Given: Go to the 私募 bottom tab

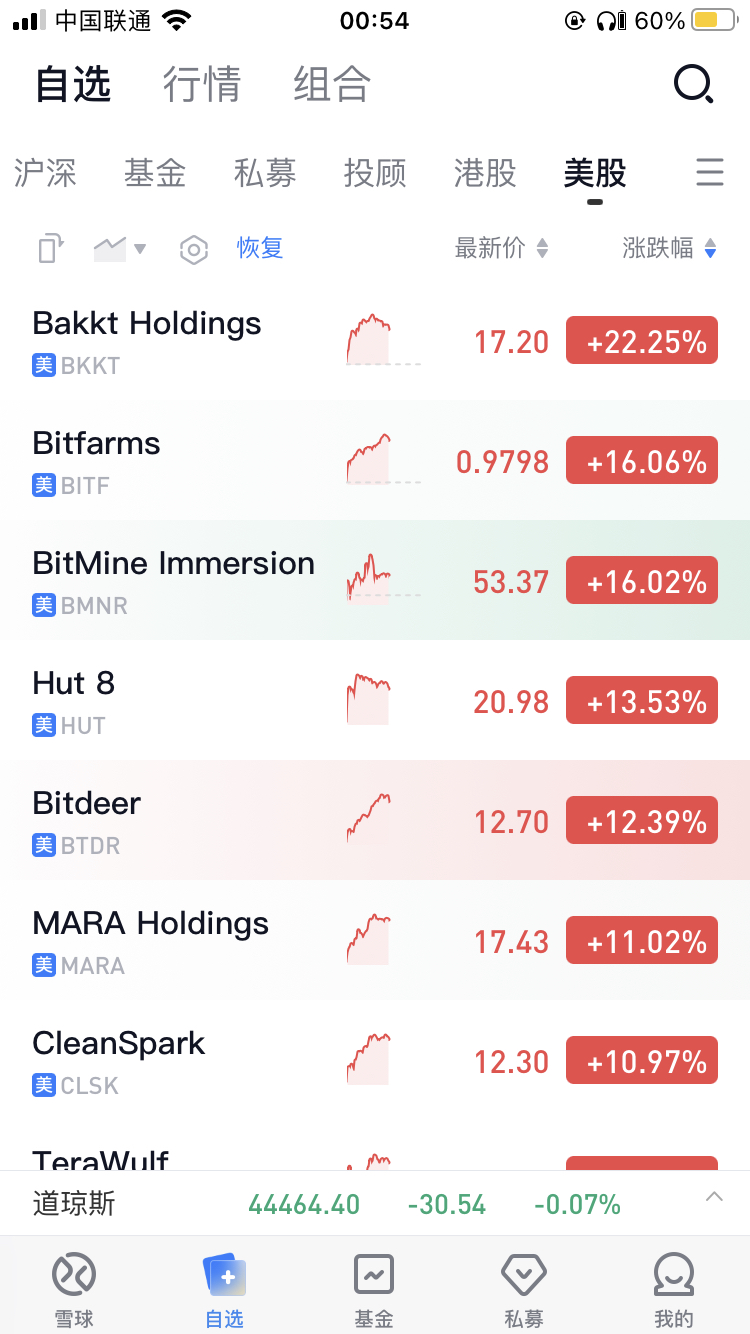Looking at the screenshot, I should 524,1289.
